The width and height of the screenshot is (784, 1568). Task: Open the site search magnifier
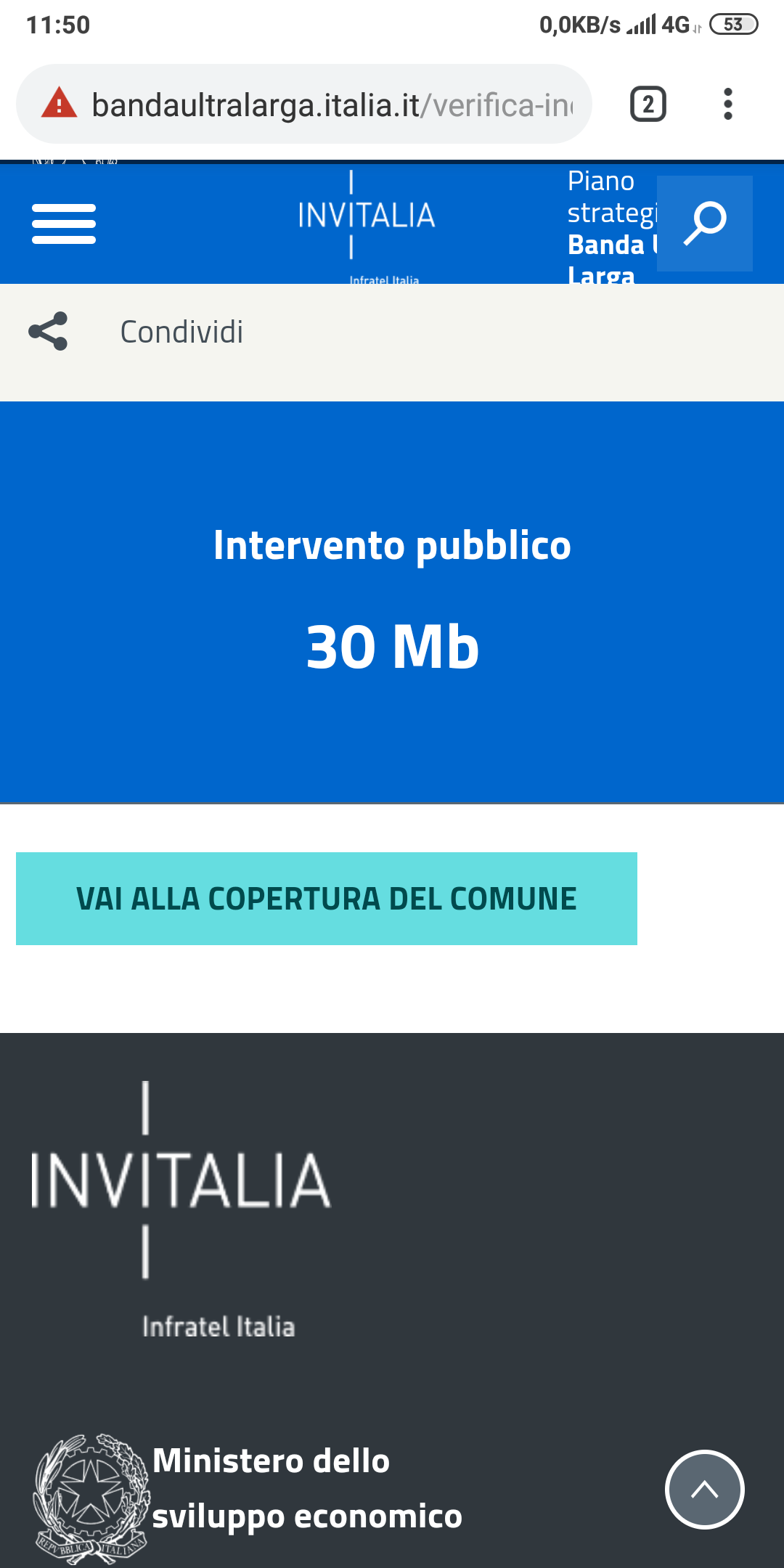(x=704, y=223)
